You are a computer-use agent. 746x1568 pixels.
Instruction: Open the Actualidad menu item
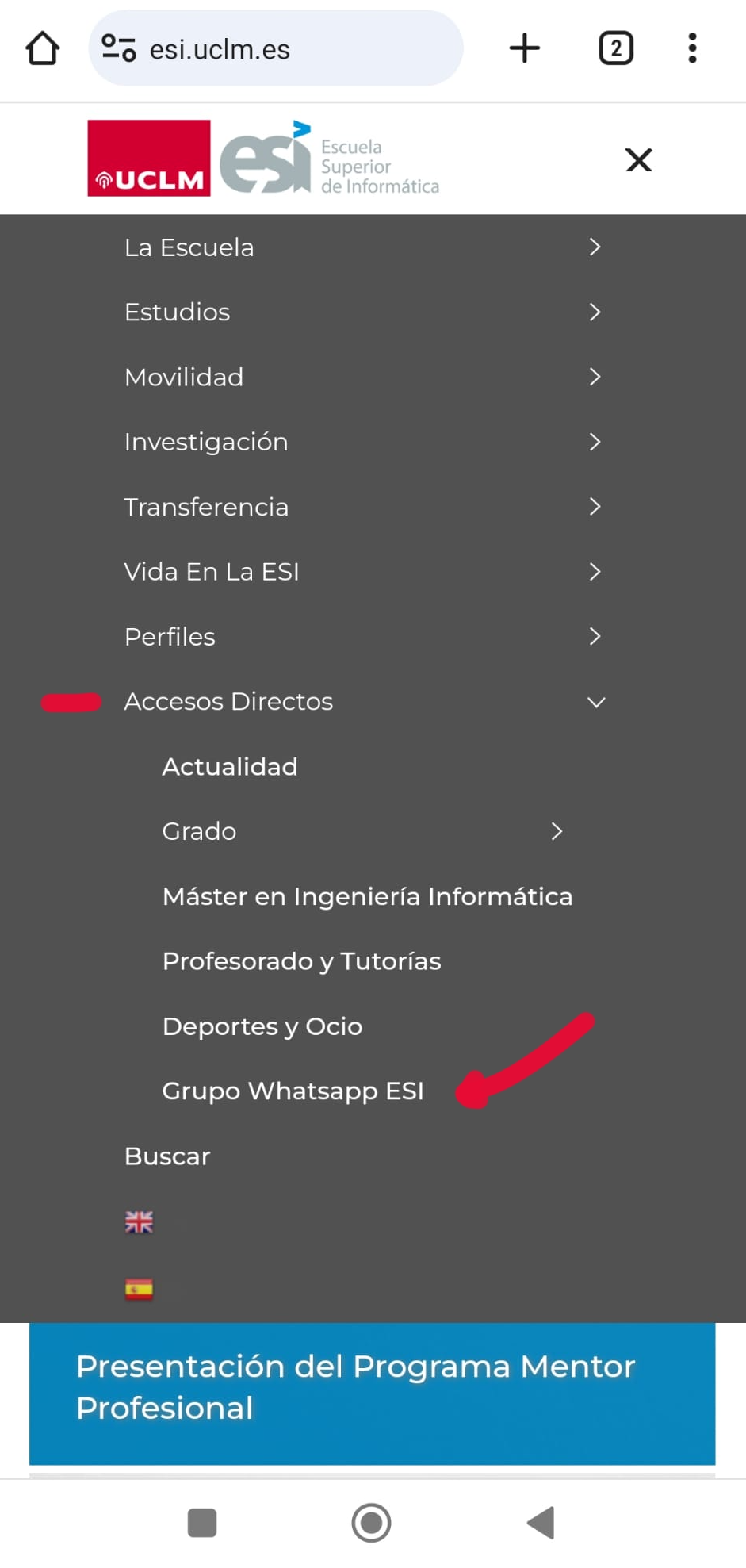coord(229,766)
